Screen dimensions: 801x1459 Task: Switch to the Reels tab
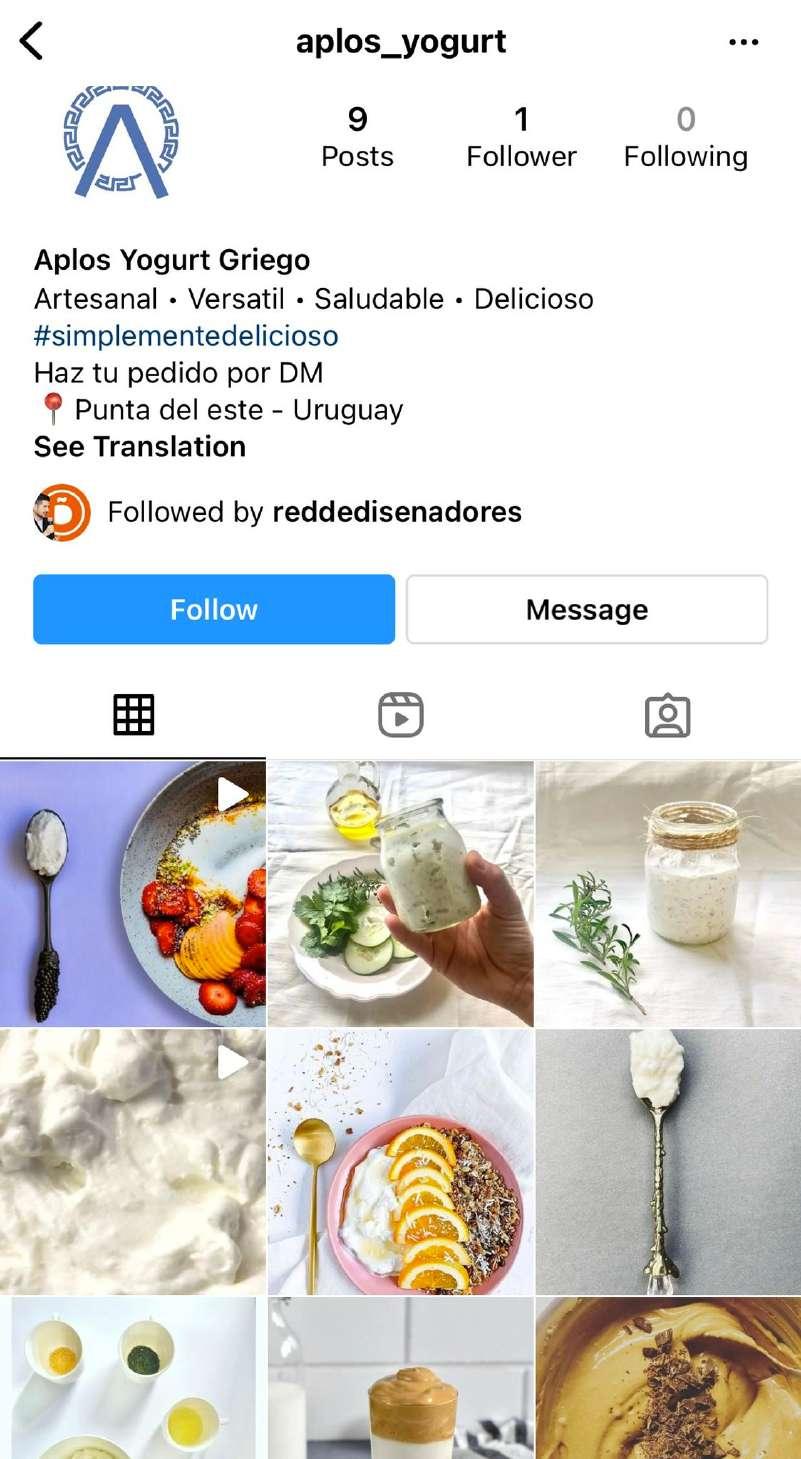pyautogui.click(x=400, y=715)
